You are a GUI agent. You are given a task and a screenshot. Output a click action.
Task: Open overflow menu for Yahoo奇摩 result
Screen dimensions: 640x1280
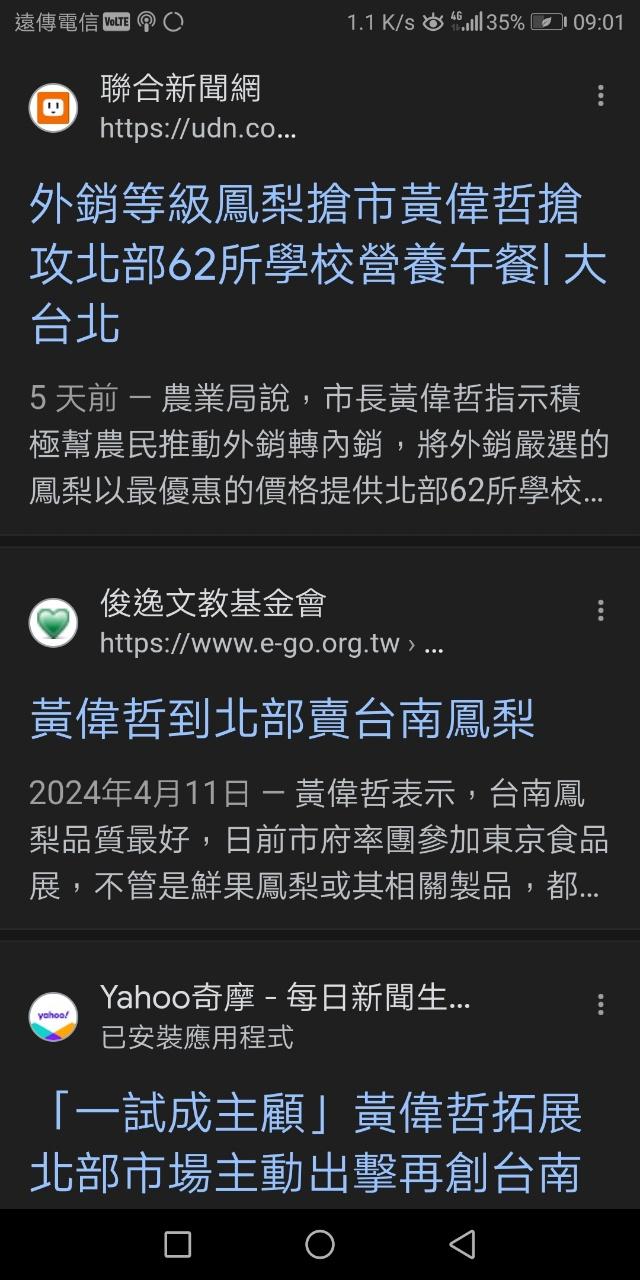[600, 1005]
